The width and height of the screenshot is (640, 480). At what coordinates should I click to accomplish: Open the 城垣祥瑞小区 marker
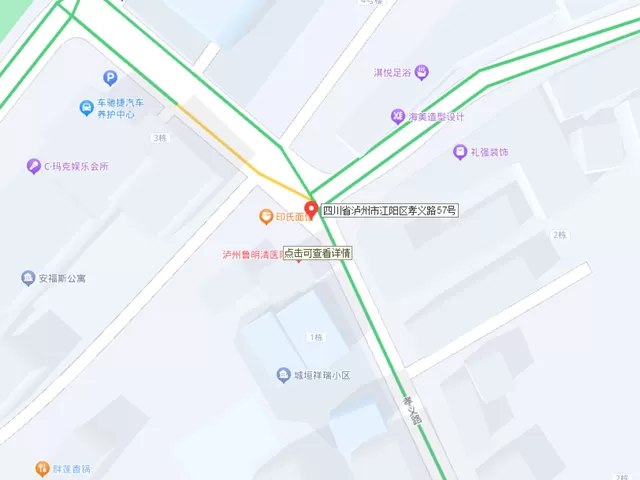tap(284, 375)
